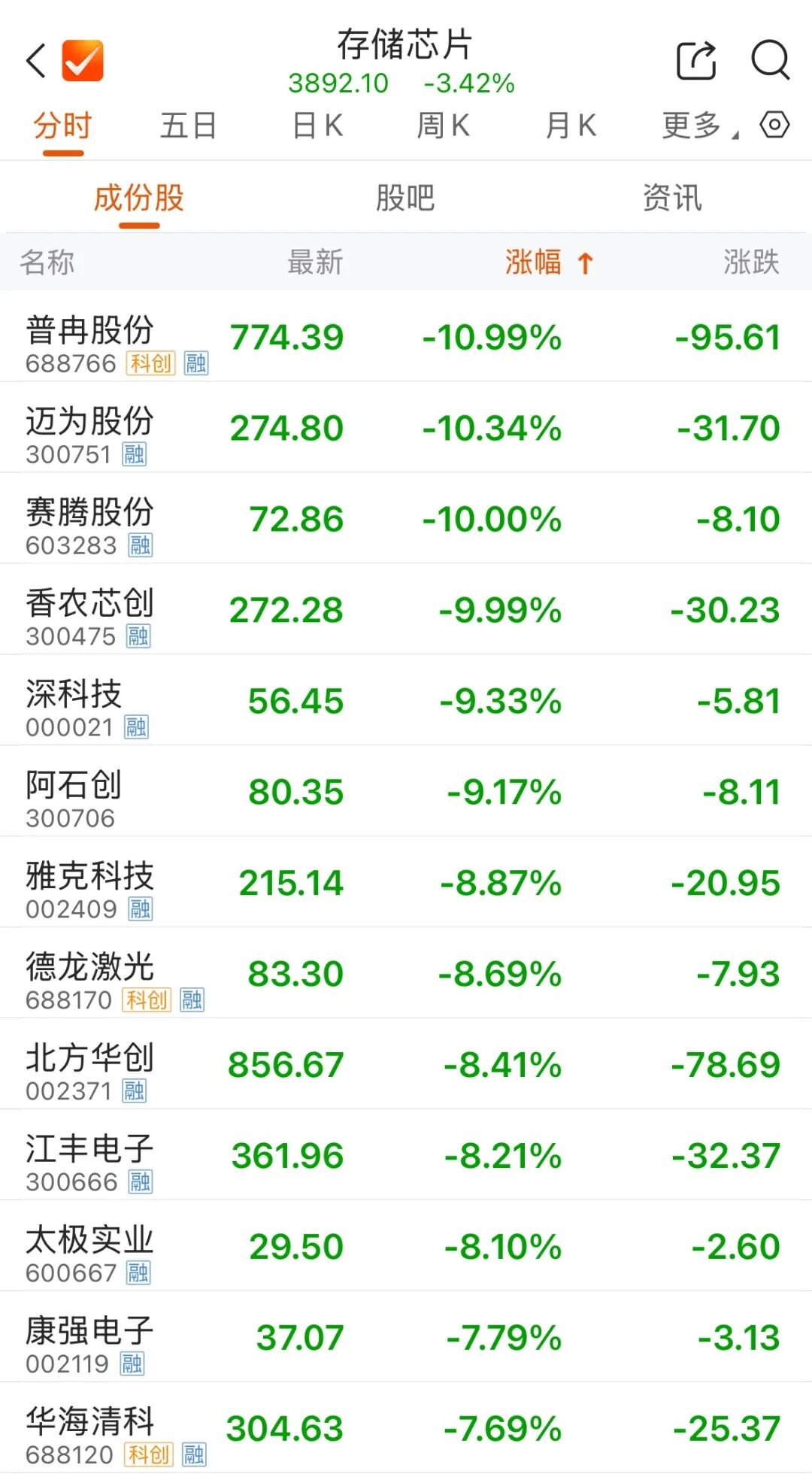View 华海清科 stock details

point(406,1429)
